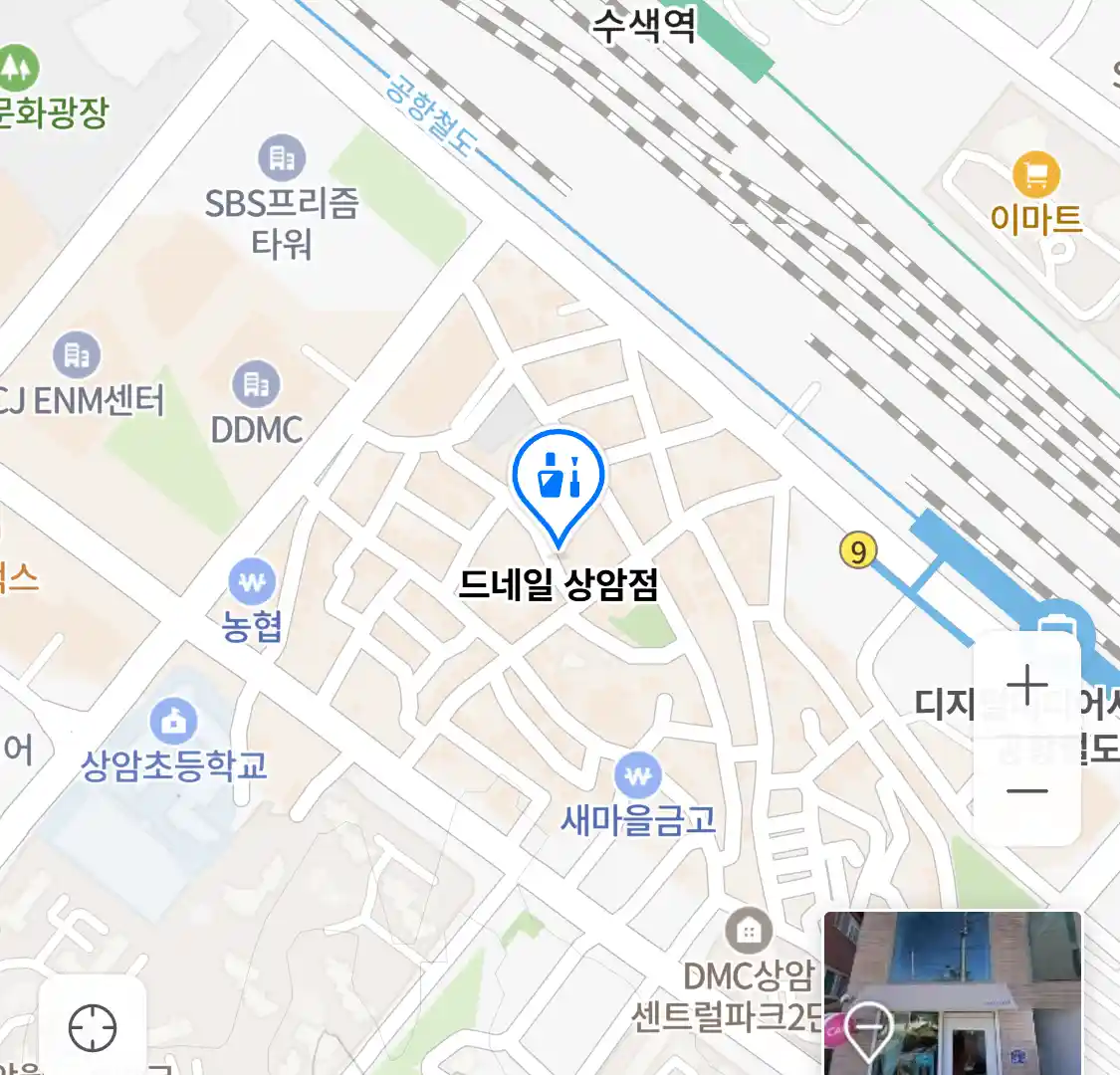Select the 이마트 shopping marker

[1035, 175]
